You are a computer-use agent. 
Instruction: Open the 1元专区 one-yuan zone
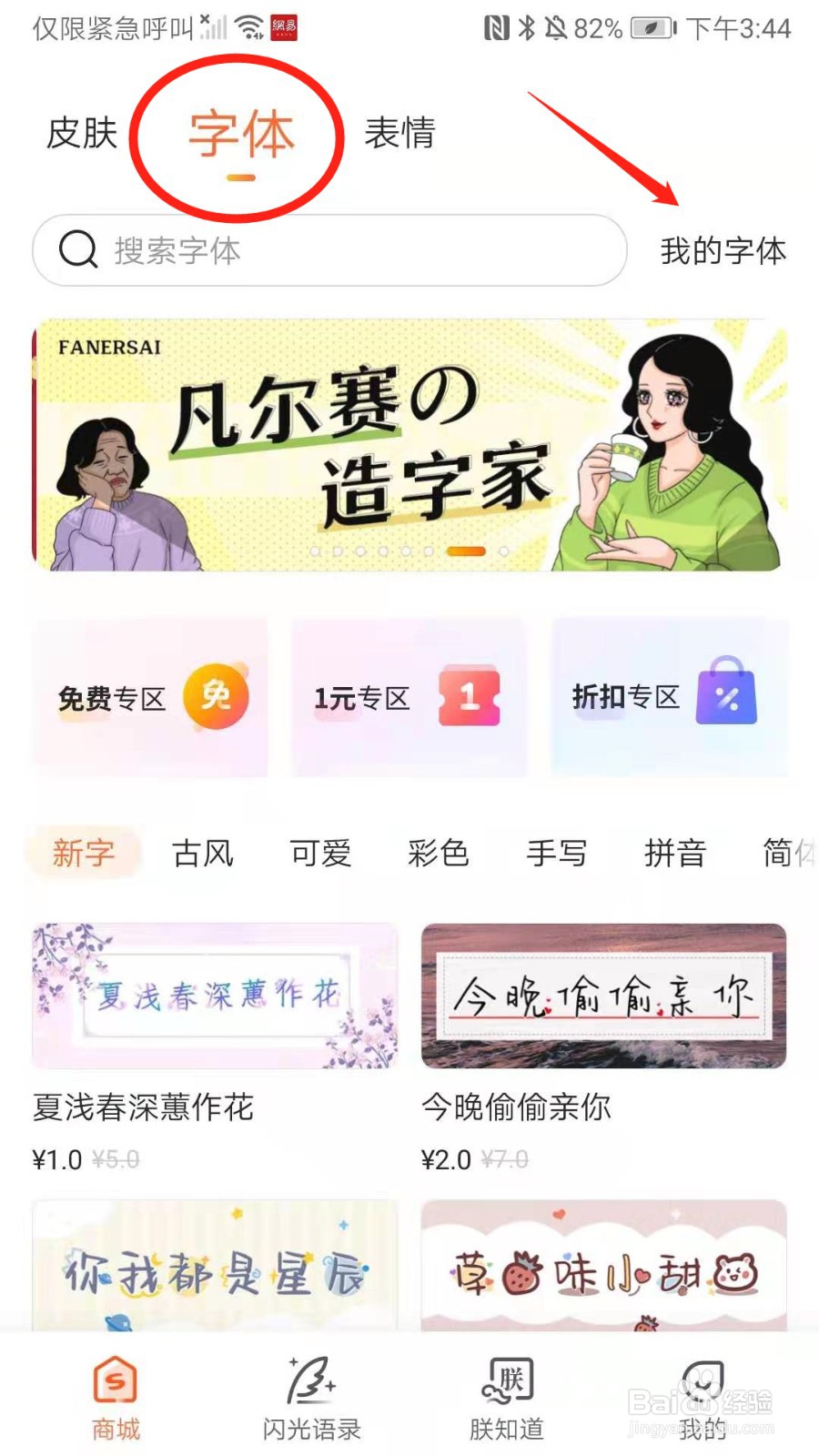pos(407,696)
